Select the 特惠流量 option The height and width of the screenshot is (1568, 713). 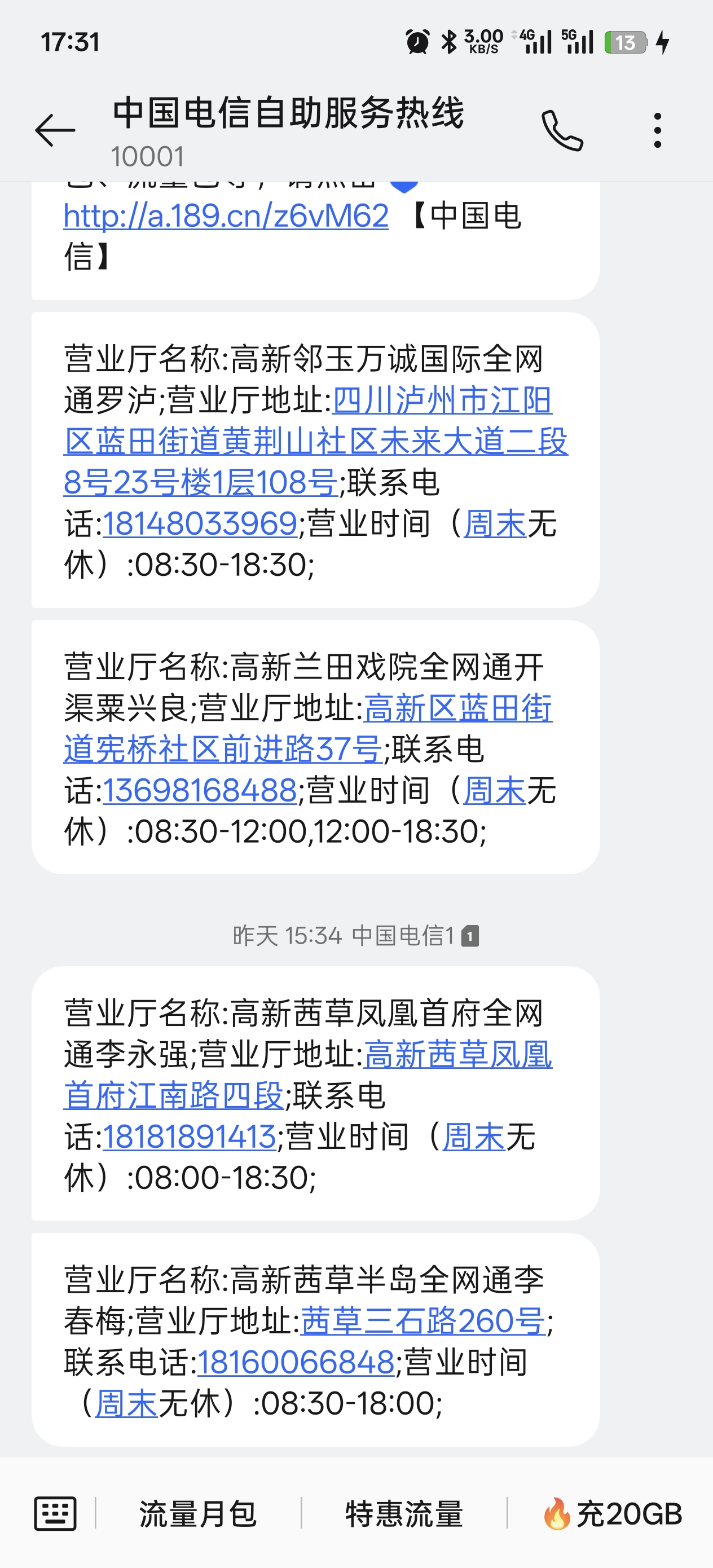click(x=404, y=1514)
